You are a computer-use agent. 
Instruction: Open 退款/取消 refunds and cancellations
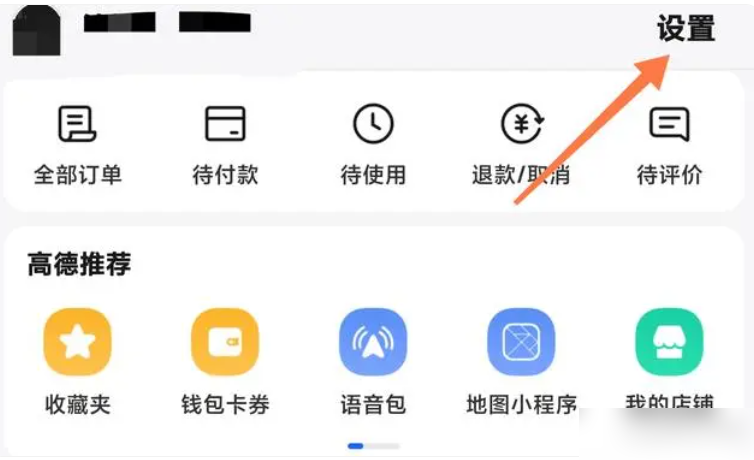(x=521, y=143)
